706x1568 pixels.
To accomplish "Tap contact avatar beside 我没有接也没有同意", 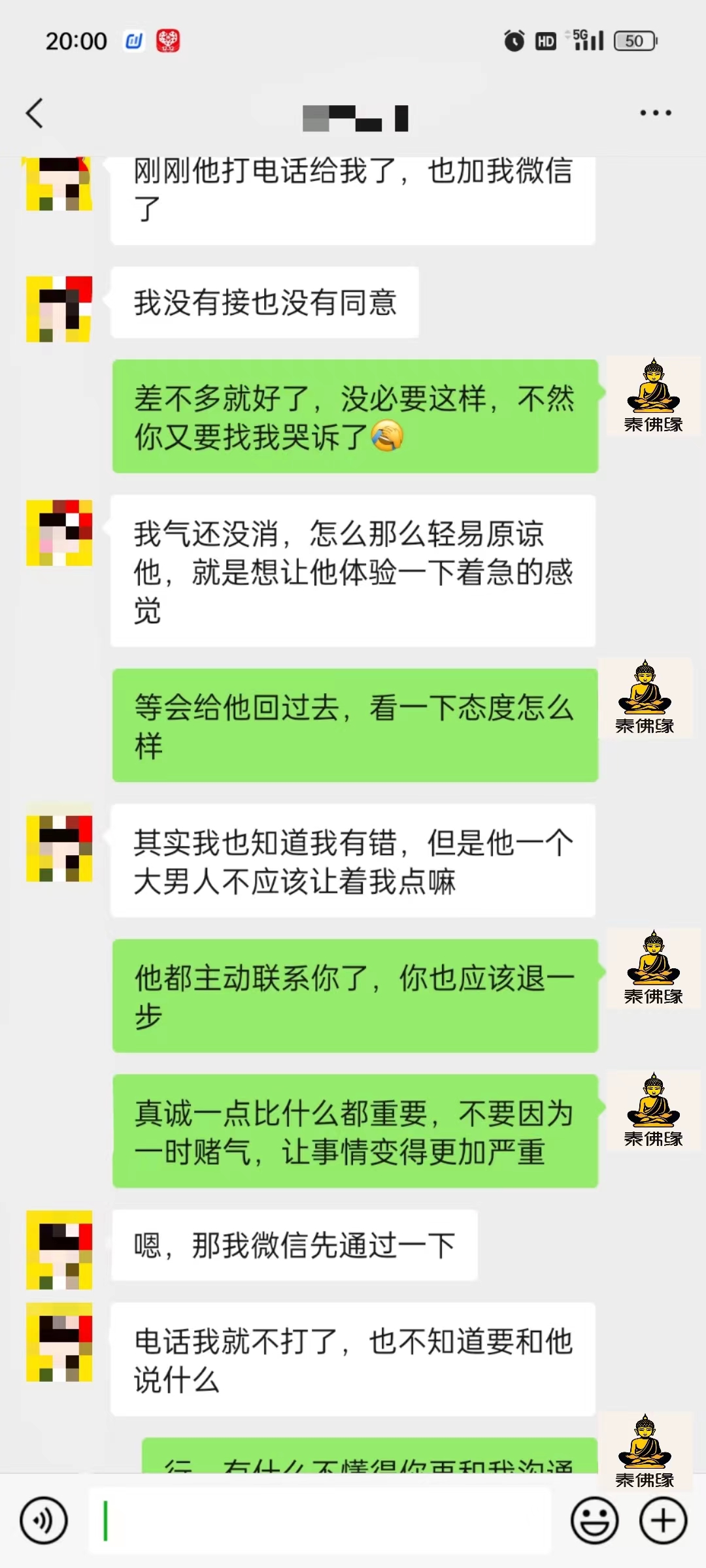I will 59,309.
